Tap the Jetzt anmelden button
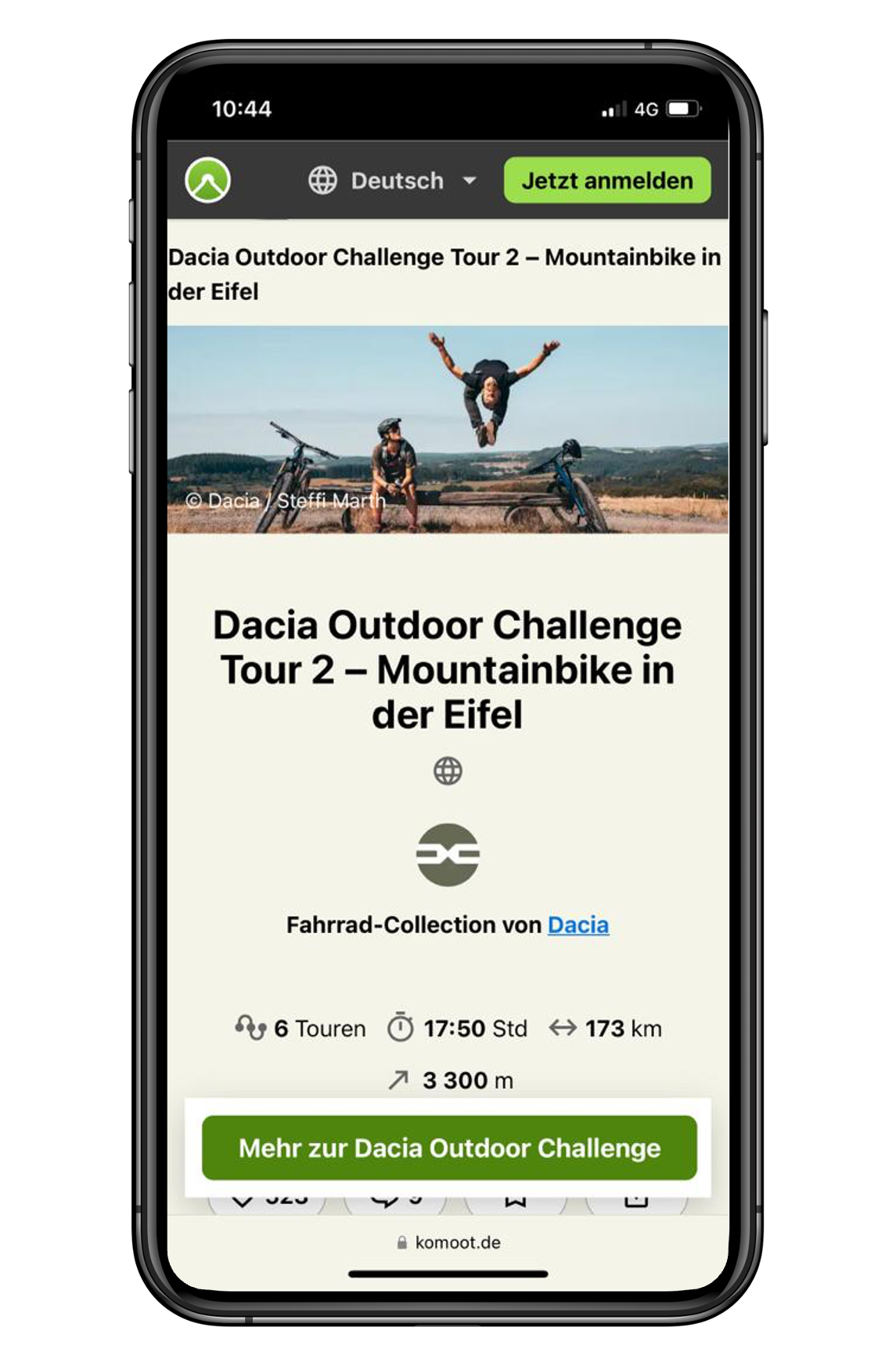 tap(607, 181)
